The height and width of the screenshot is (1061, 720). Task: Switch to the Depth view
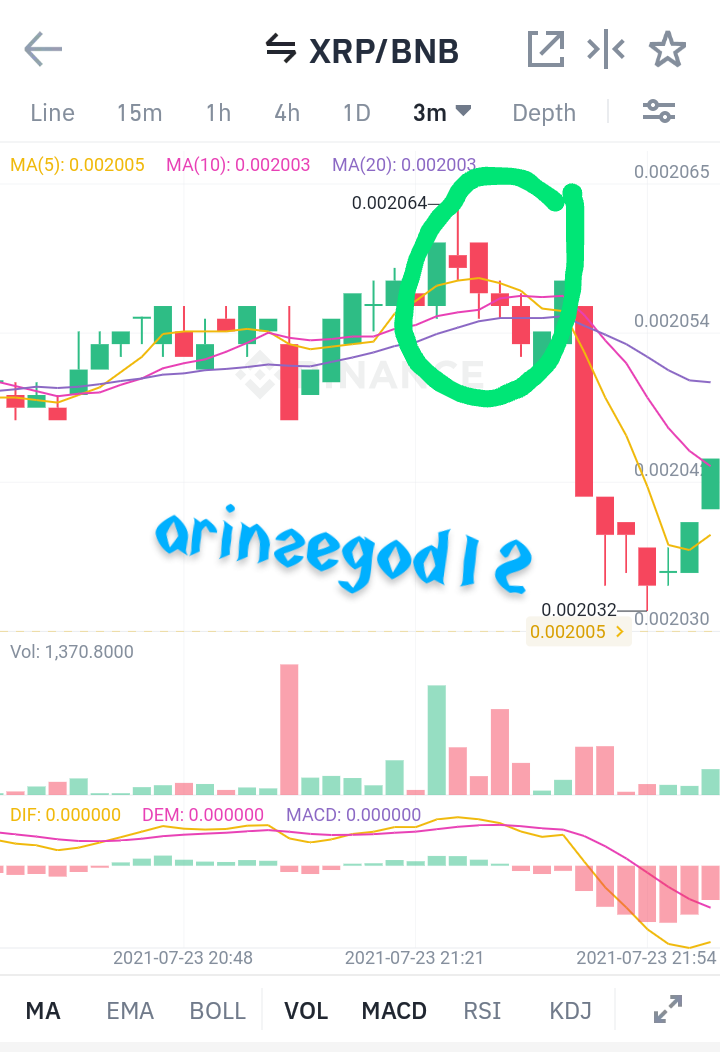(x=544, y=112)
